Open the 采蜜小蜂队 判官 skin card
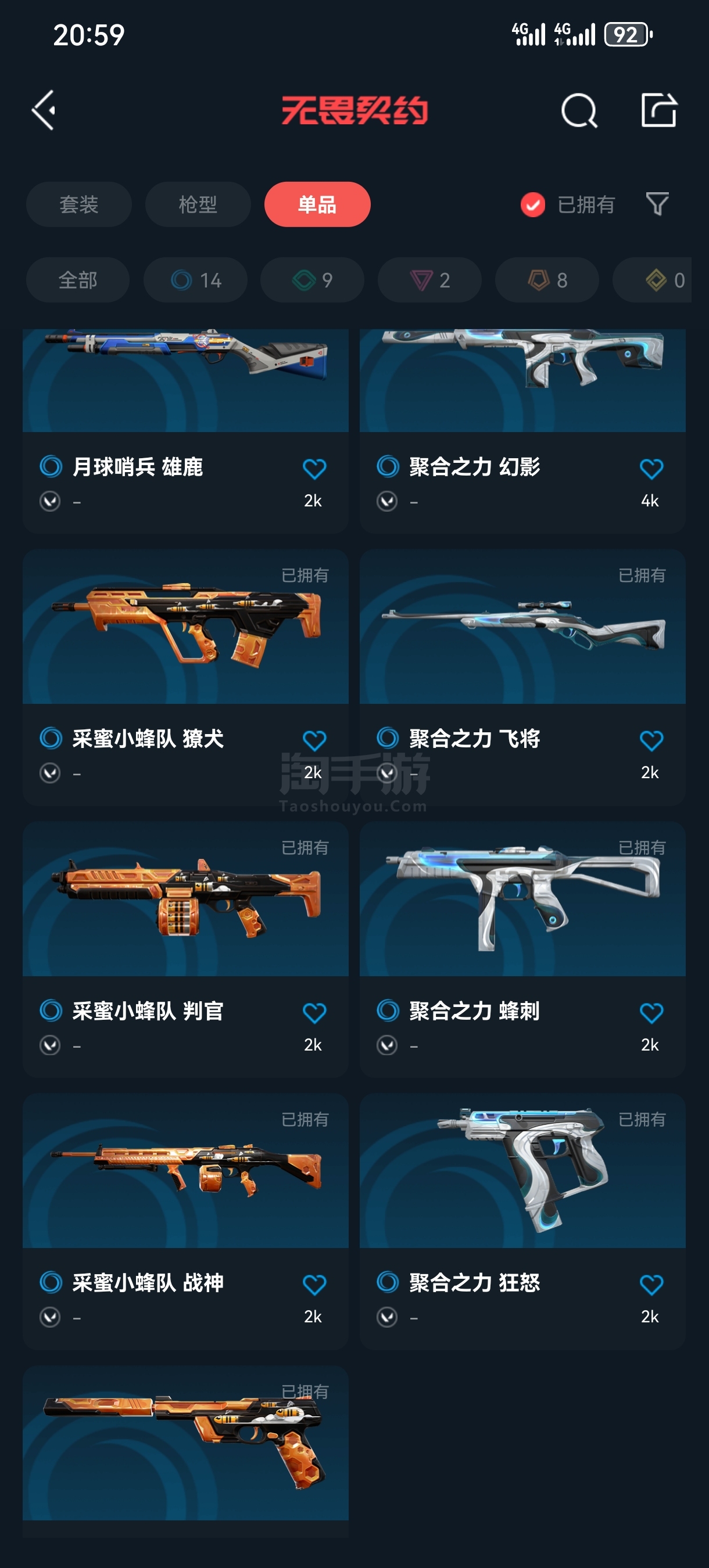The image size is (709, 1568). pyautogui.click(x=185, y=948)
